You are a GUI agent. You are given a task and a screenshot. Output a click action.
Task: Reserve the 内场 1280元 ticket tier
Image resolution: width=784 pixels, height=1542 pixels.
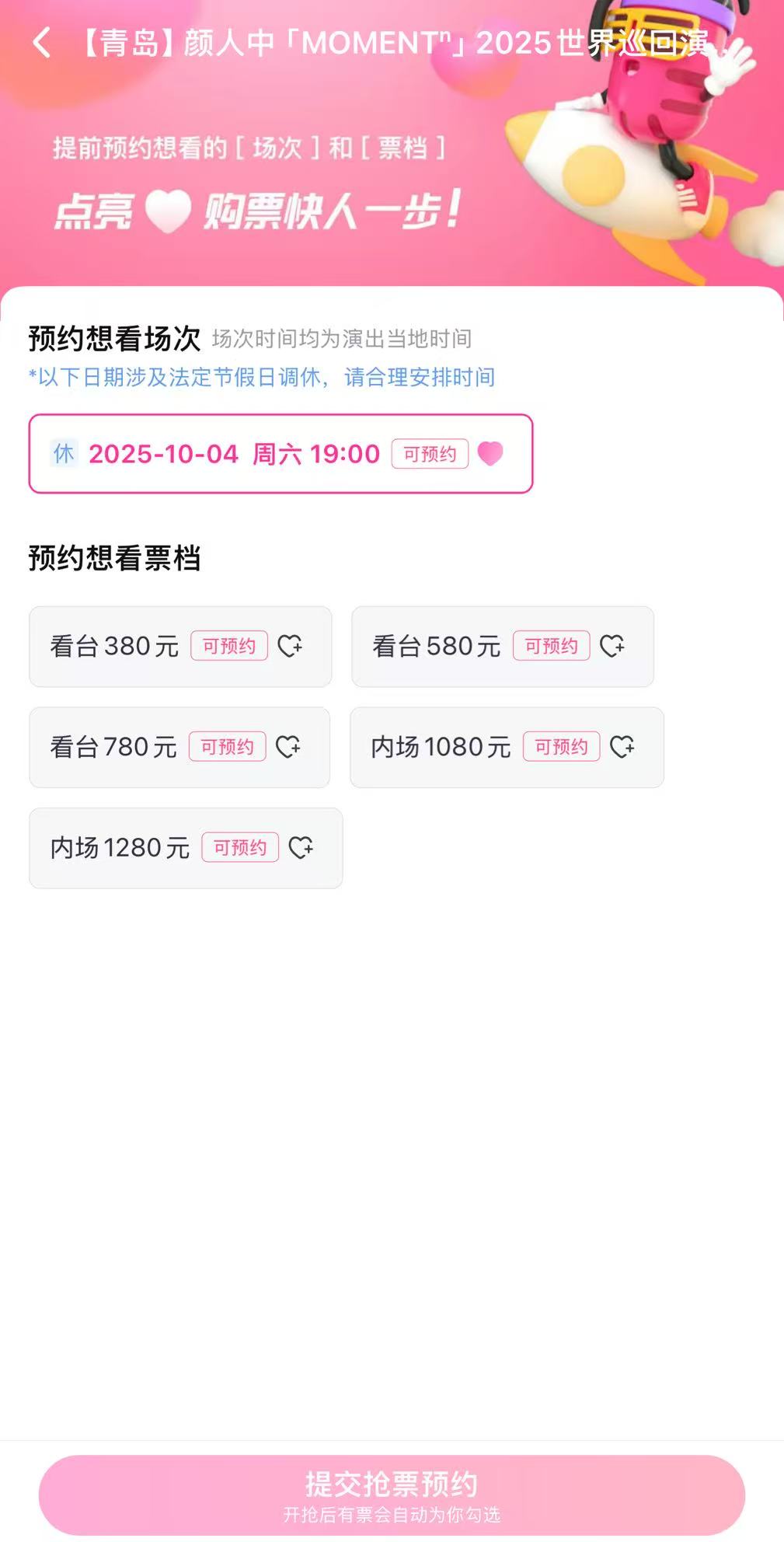tap(186, 848)
